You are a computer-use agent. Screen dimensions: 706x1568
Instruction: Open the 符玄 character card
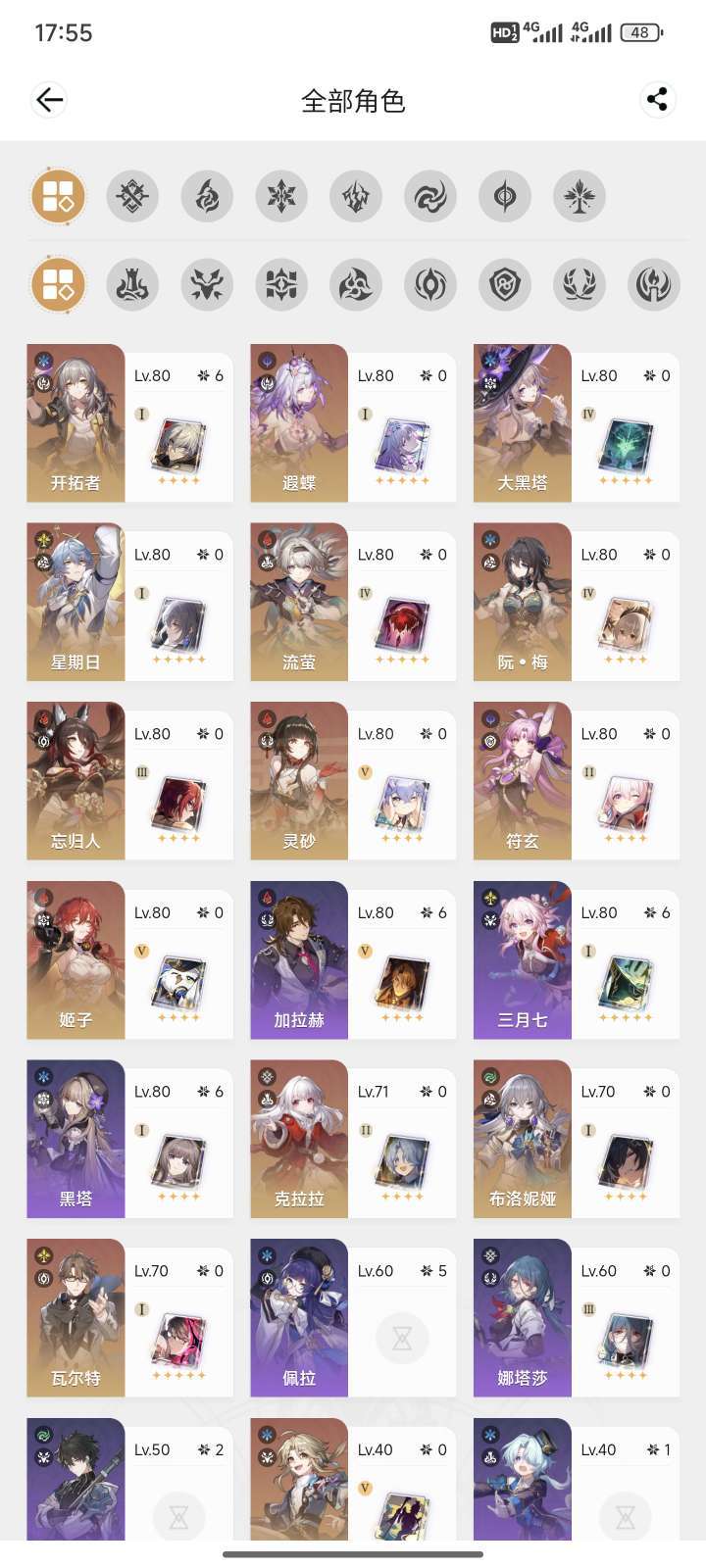[577, 781]
